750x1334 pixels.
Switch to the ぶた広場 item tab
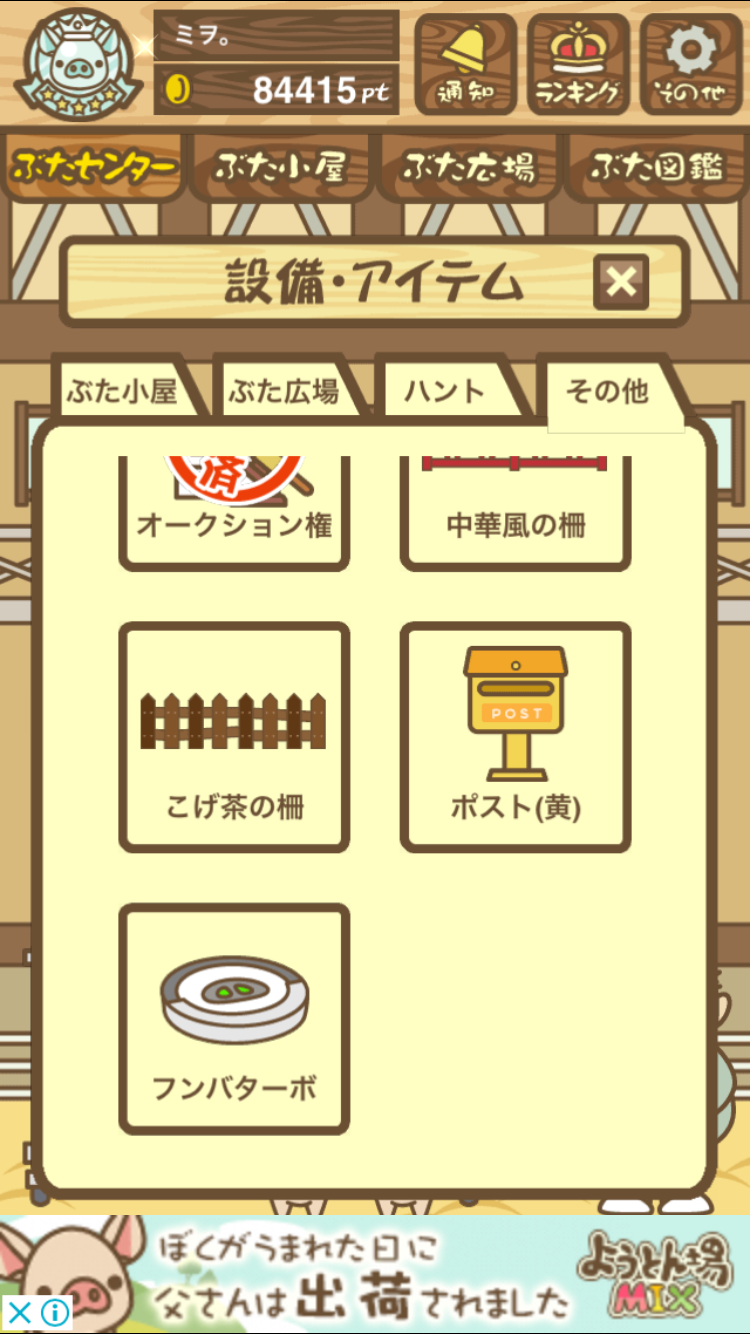(283, 391)
